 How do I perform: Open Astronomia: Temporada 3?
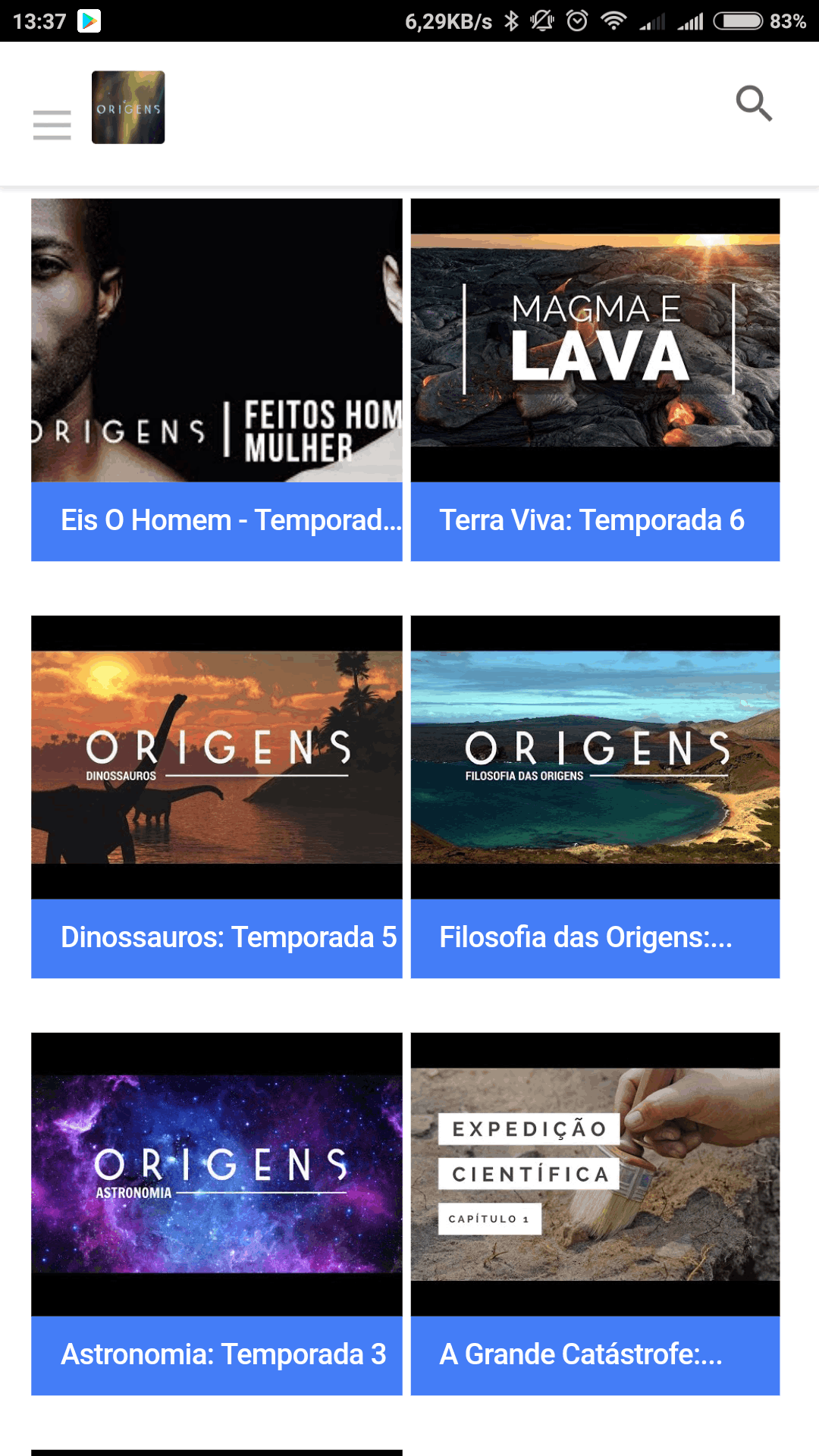[x=215, y=1354]
